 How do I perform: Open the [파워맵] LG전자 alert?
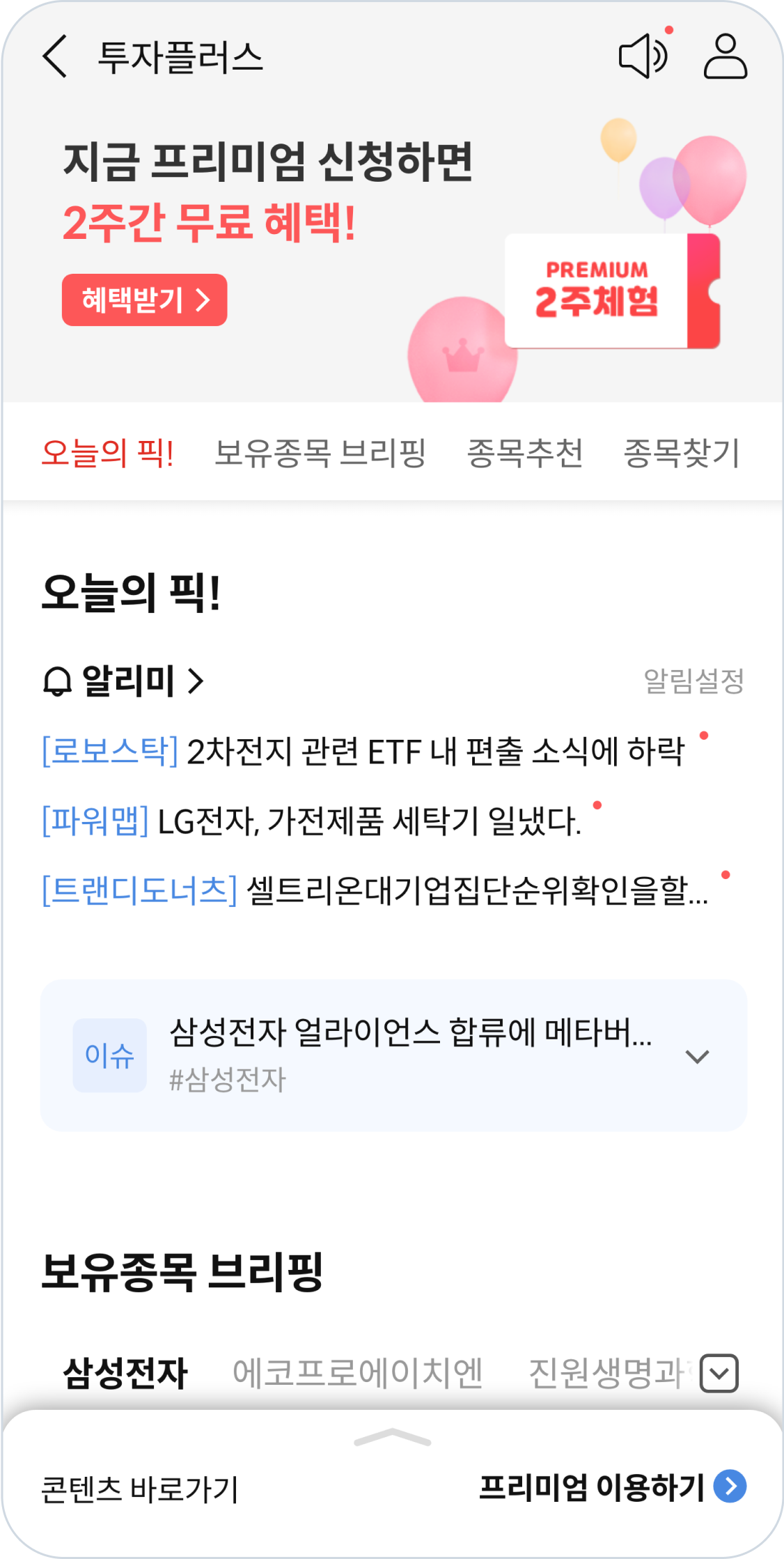click(x=311, y=821)
